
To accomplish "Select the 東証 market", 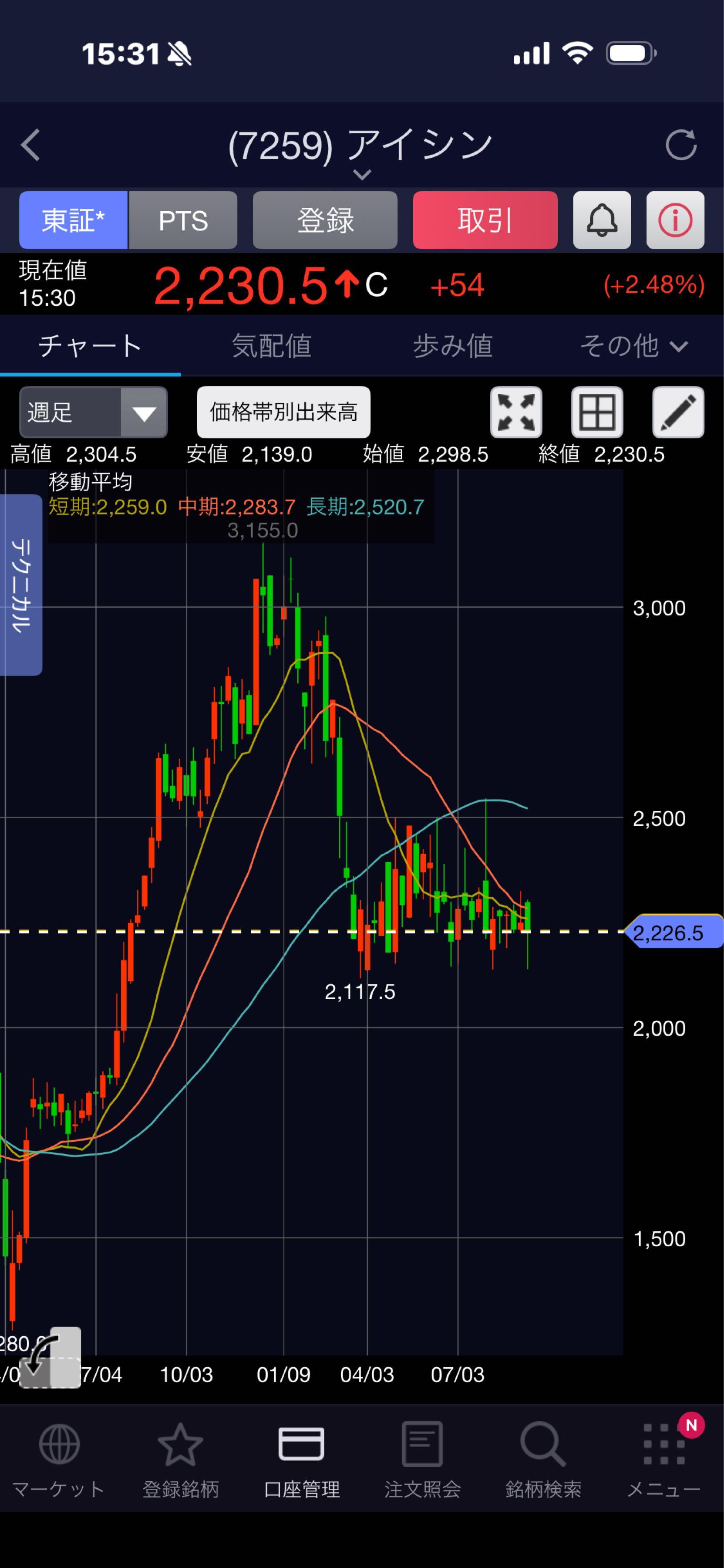I will (x=73, y=220).
